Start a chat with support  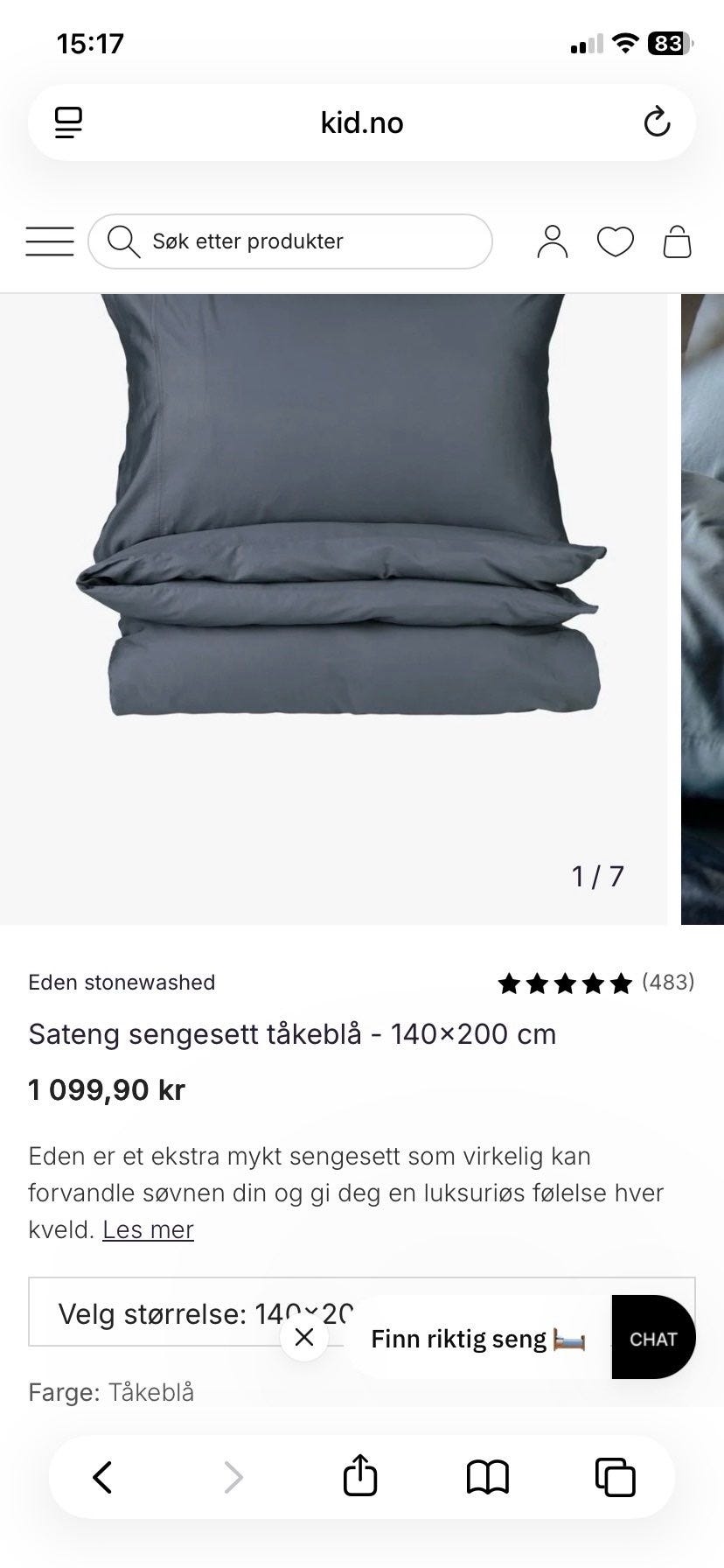[x=653, y=1339]
